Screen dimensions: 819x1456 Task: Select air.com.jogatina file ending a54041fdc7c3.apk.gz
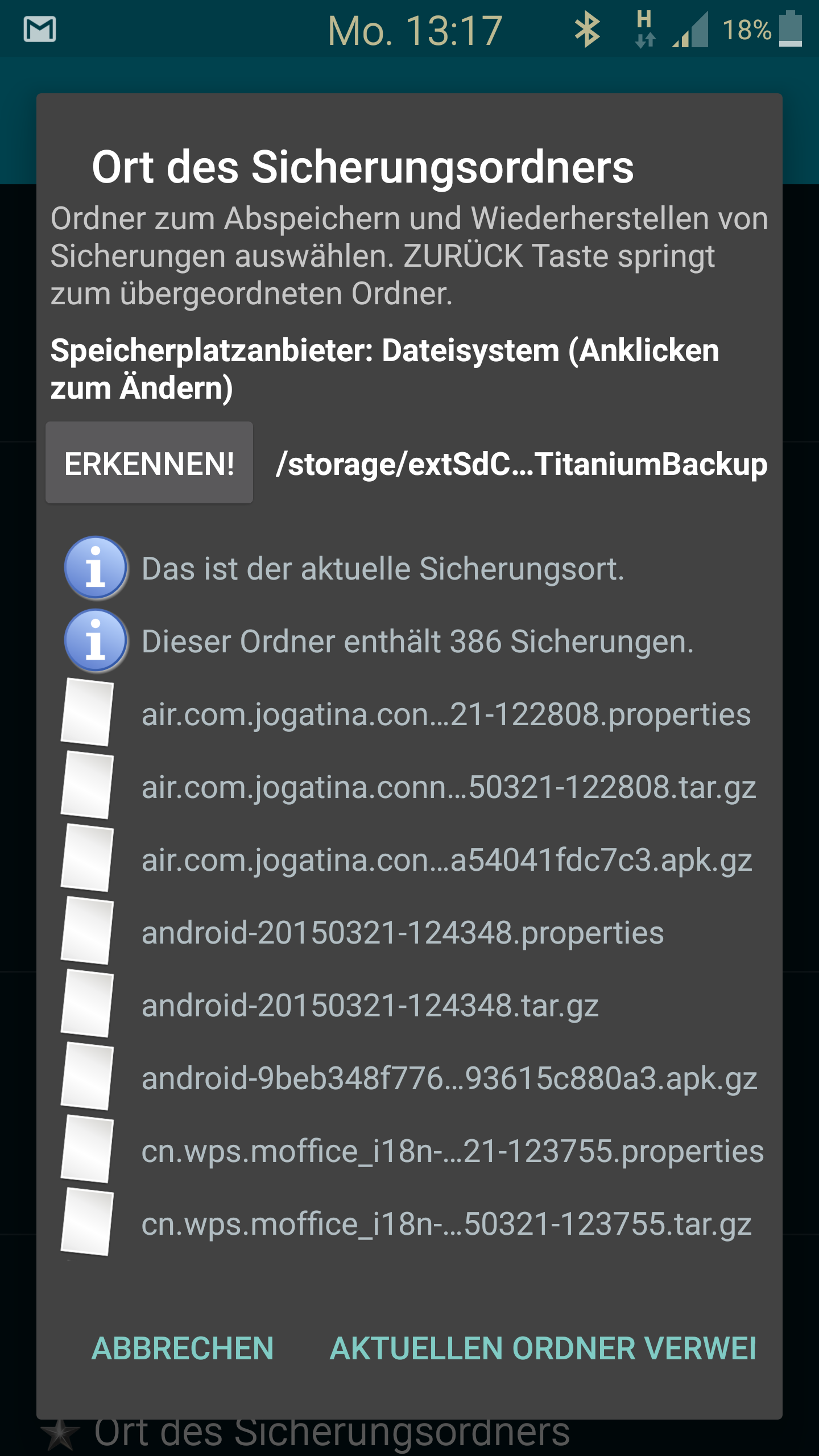[409, 859]
